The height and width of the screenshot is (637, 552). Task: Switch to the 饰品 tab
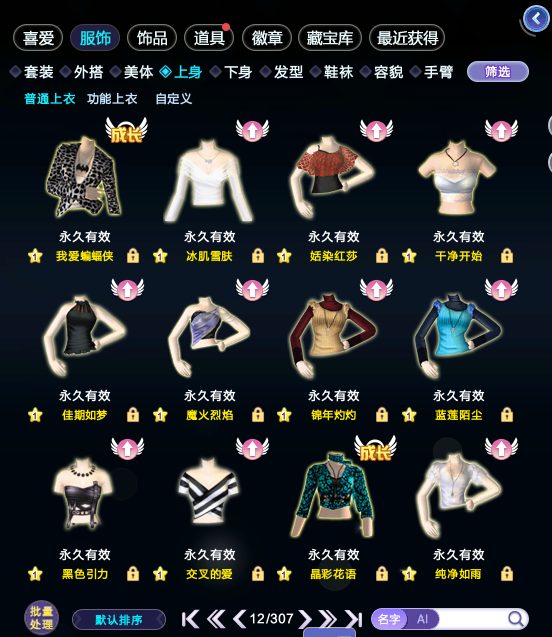152,38
